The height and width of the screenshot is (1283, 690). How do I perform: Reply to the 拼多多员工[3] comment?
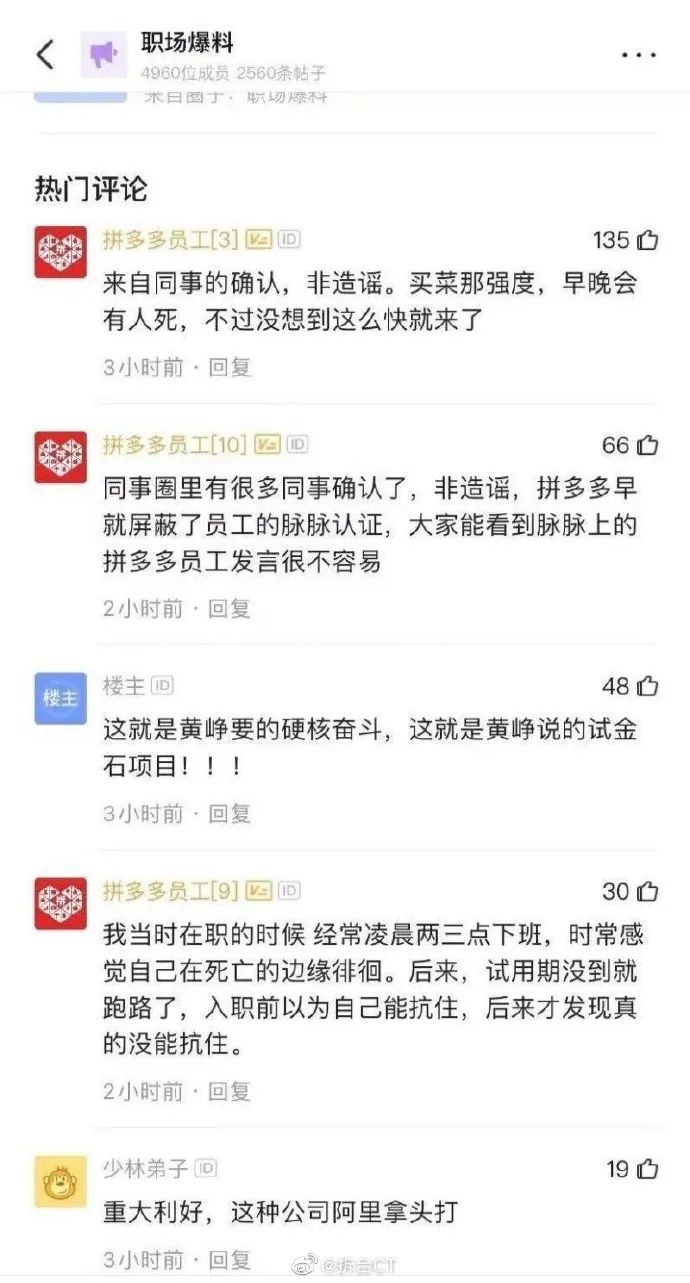[x=229, y=367]
